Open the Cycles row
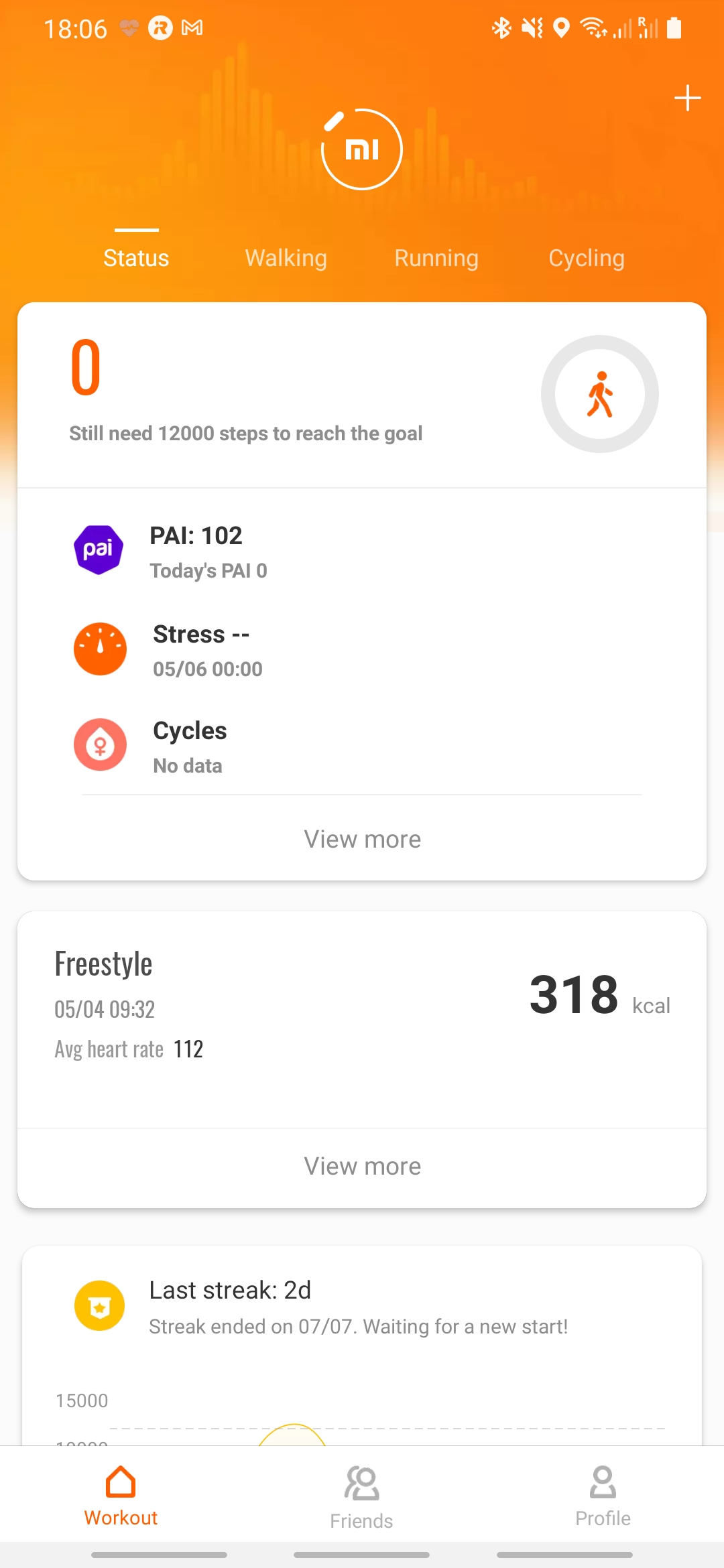The height and width of the screenshot is (1568, 724). click(x=362, y=746)
